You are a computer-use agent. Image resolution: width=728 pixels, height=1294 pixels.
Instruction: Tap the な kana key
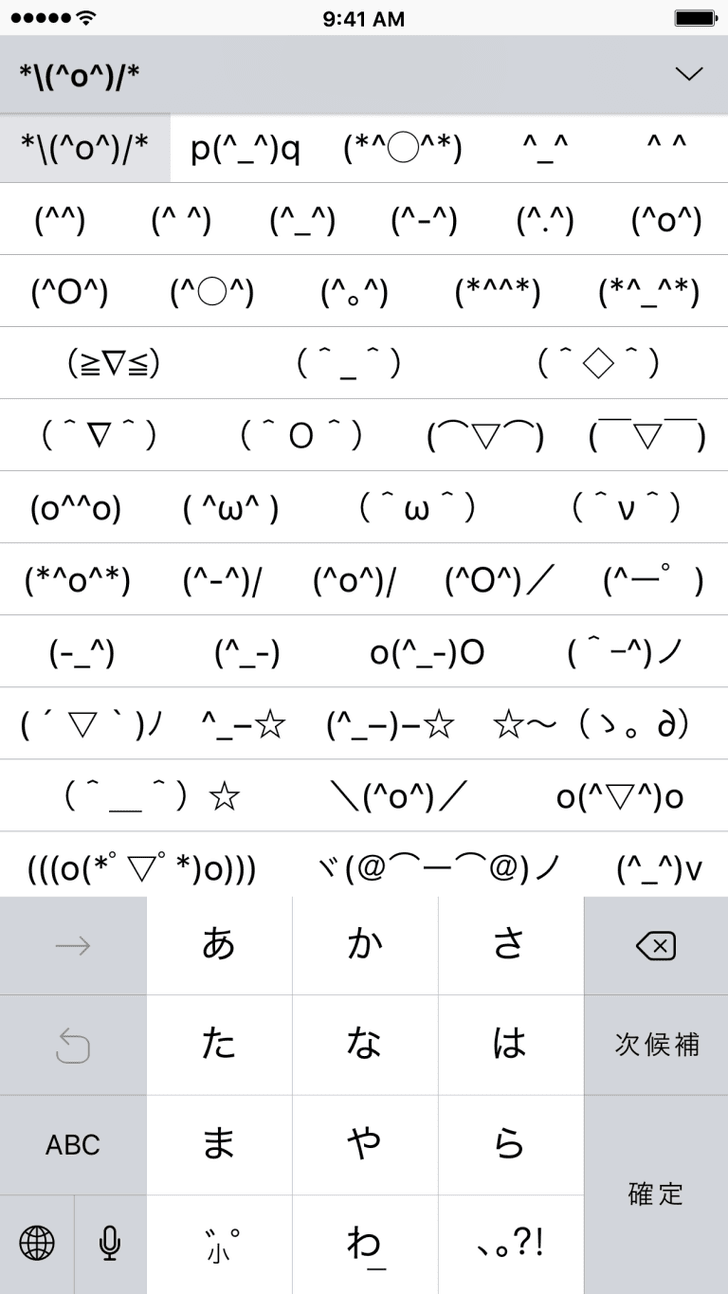pos(365,1044)
